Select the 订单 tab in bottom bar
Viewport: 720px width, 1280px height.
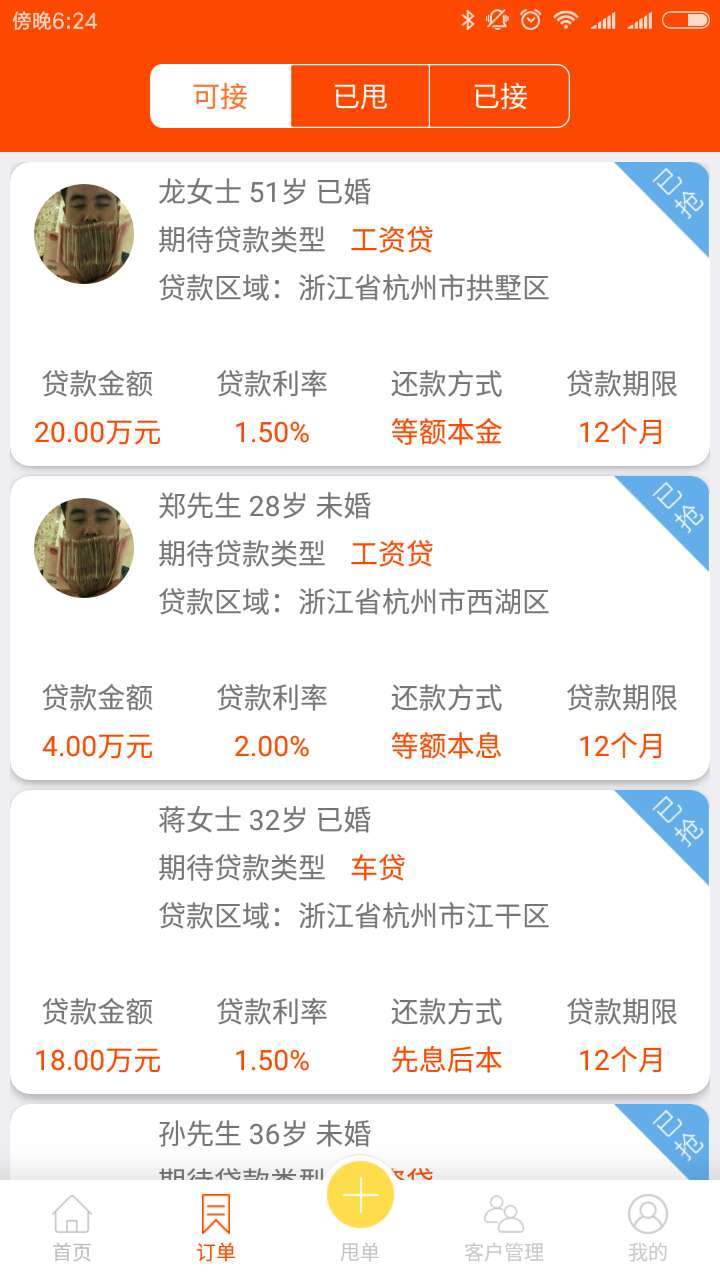[x=216, y=1229]
